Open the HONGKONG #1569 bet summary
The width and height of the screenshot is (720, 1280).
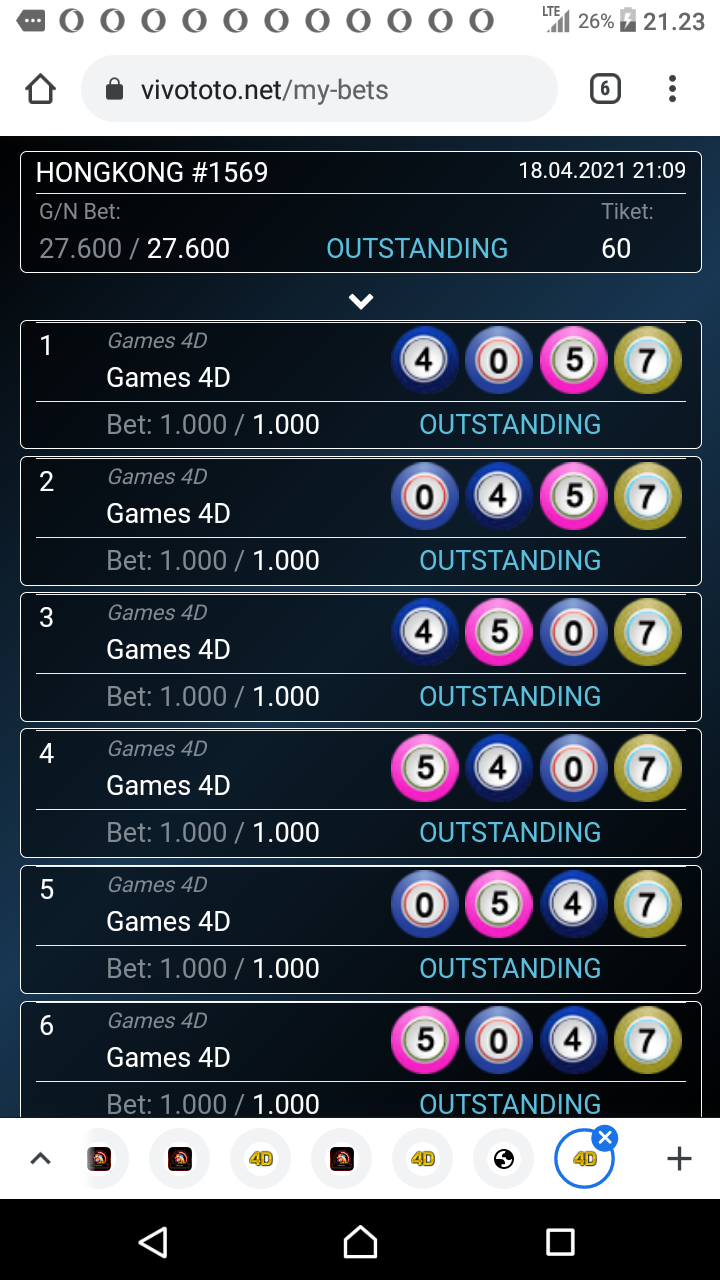pyautogui.click(x=360, y=212)
